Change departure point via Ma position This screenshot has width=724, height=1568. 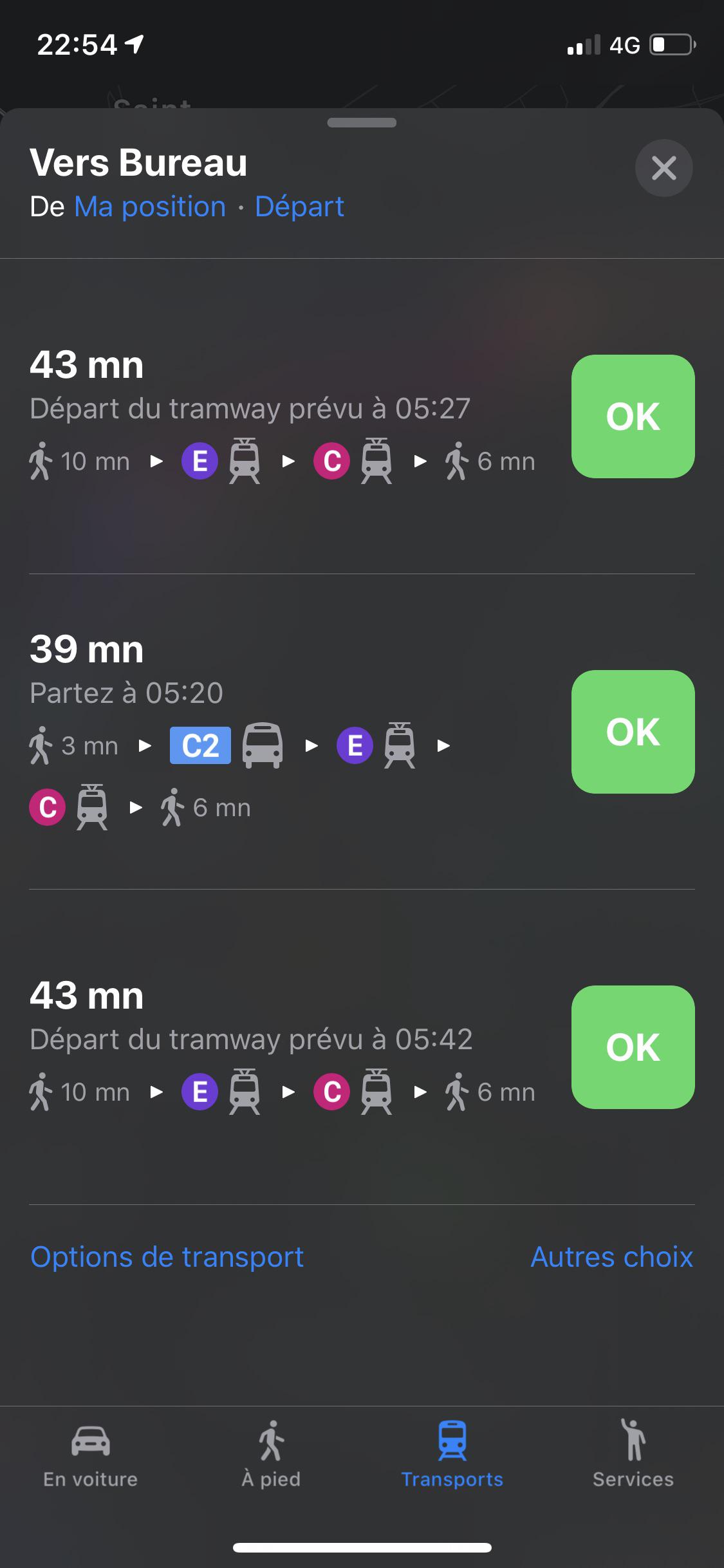[149, 206]
